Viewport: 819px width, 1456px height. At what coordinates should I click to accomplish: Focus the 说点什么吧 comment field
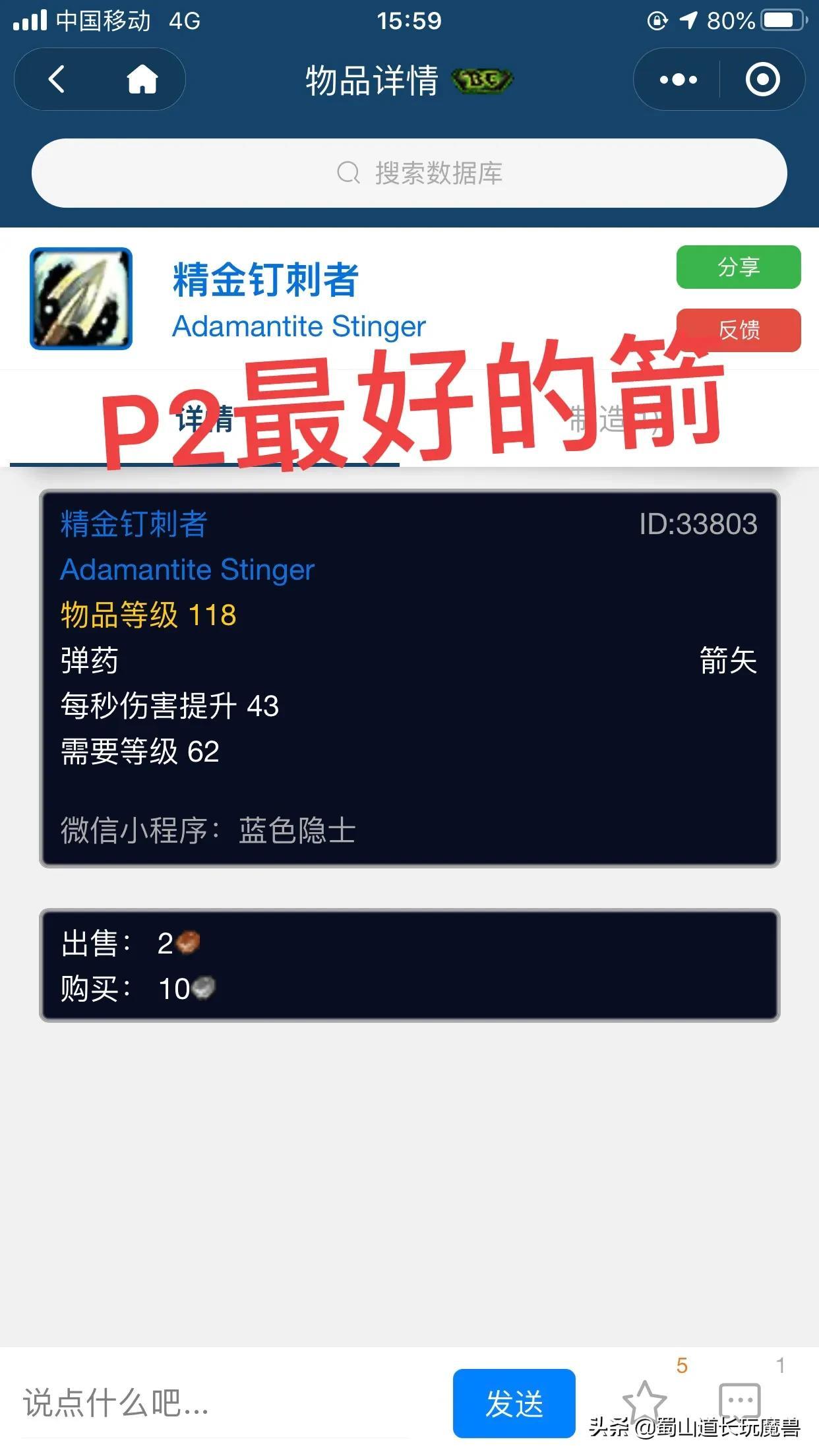coord(218,1402)
